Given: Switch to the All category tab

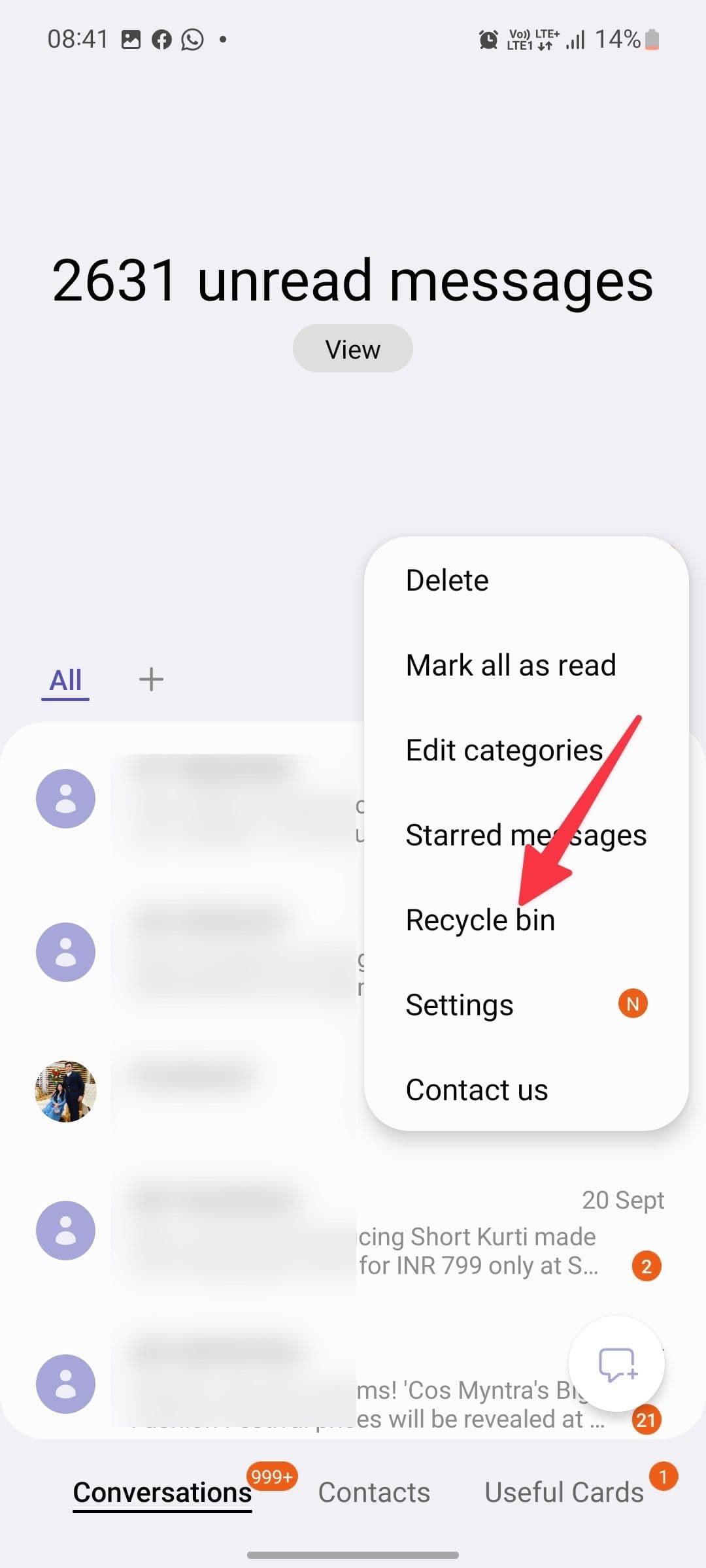Looking at the screenshot, I should [x=65, y=680].
